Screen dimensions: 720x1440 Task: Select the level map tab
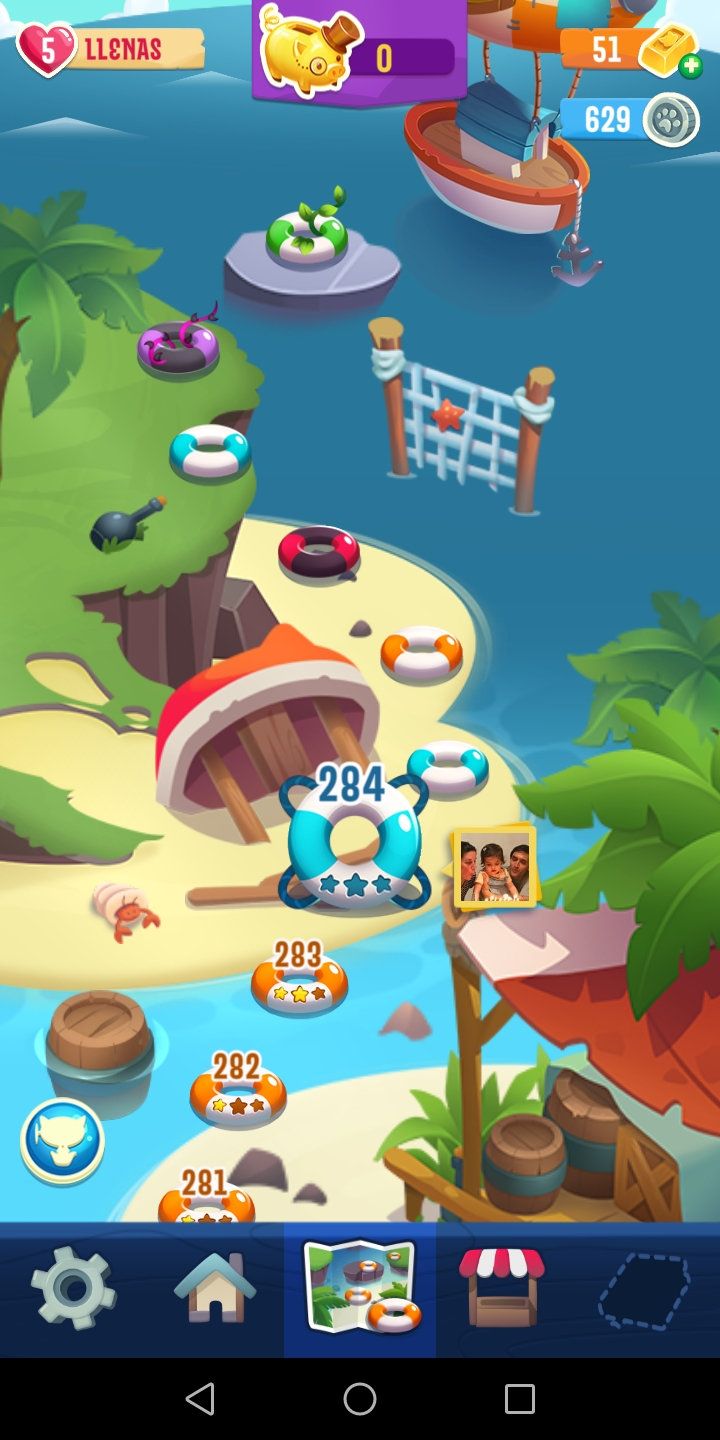point(360,1288)
